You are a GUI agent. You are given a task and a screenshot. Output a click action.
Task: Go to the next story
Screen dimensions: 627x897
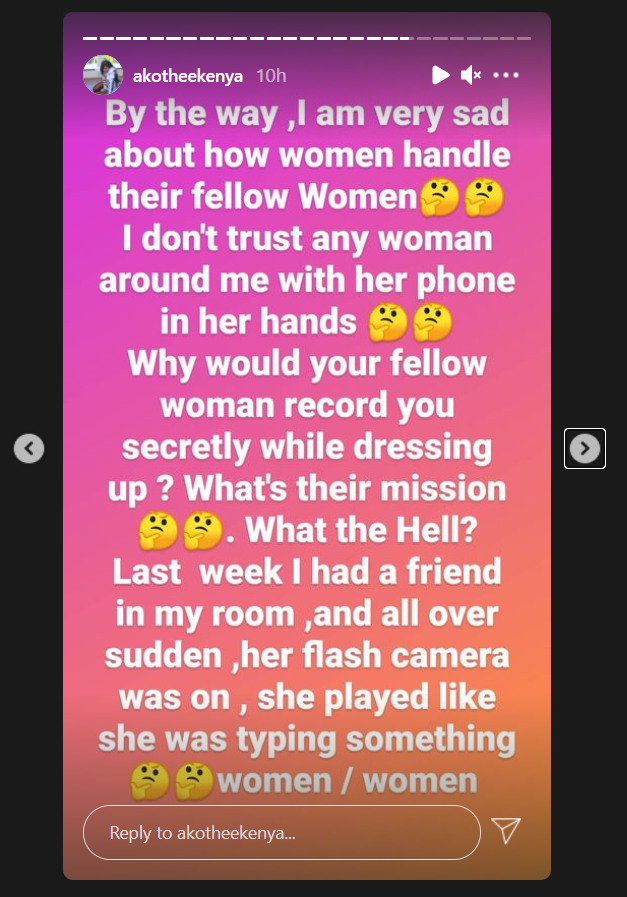pyautogui.click(x=584, y=448)
